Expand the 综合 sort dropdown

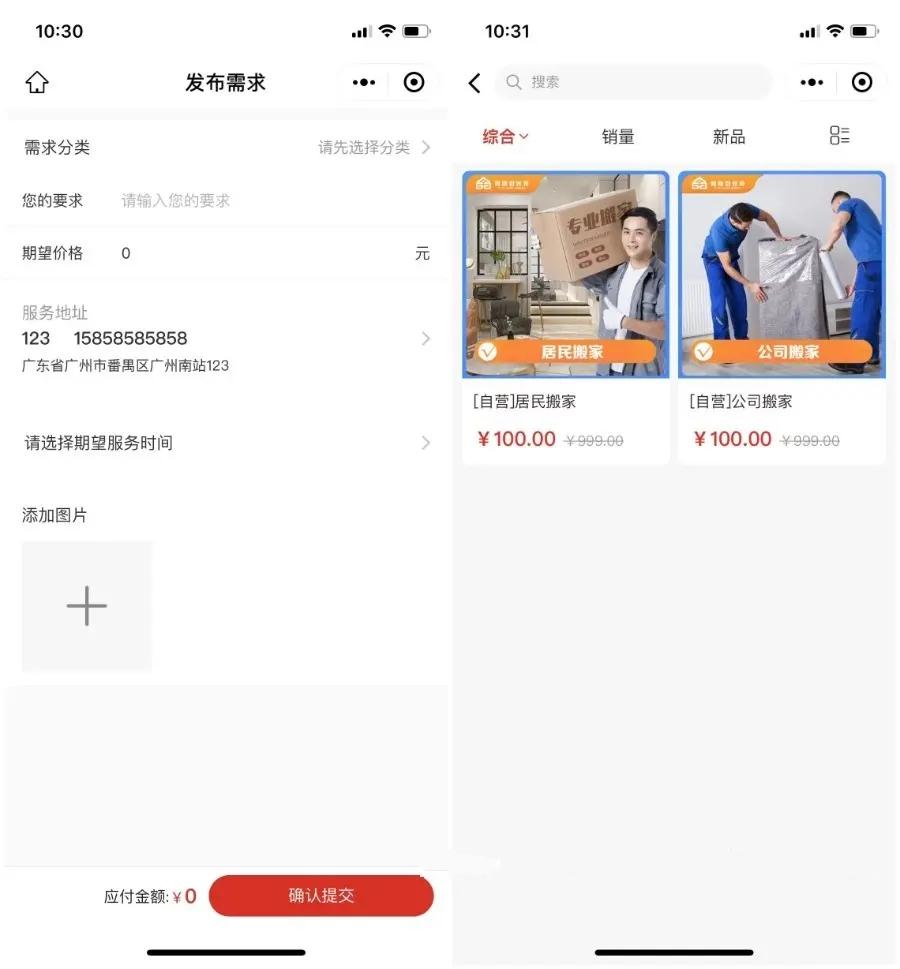click(505, 137)
